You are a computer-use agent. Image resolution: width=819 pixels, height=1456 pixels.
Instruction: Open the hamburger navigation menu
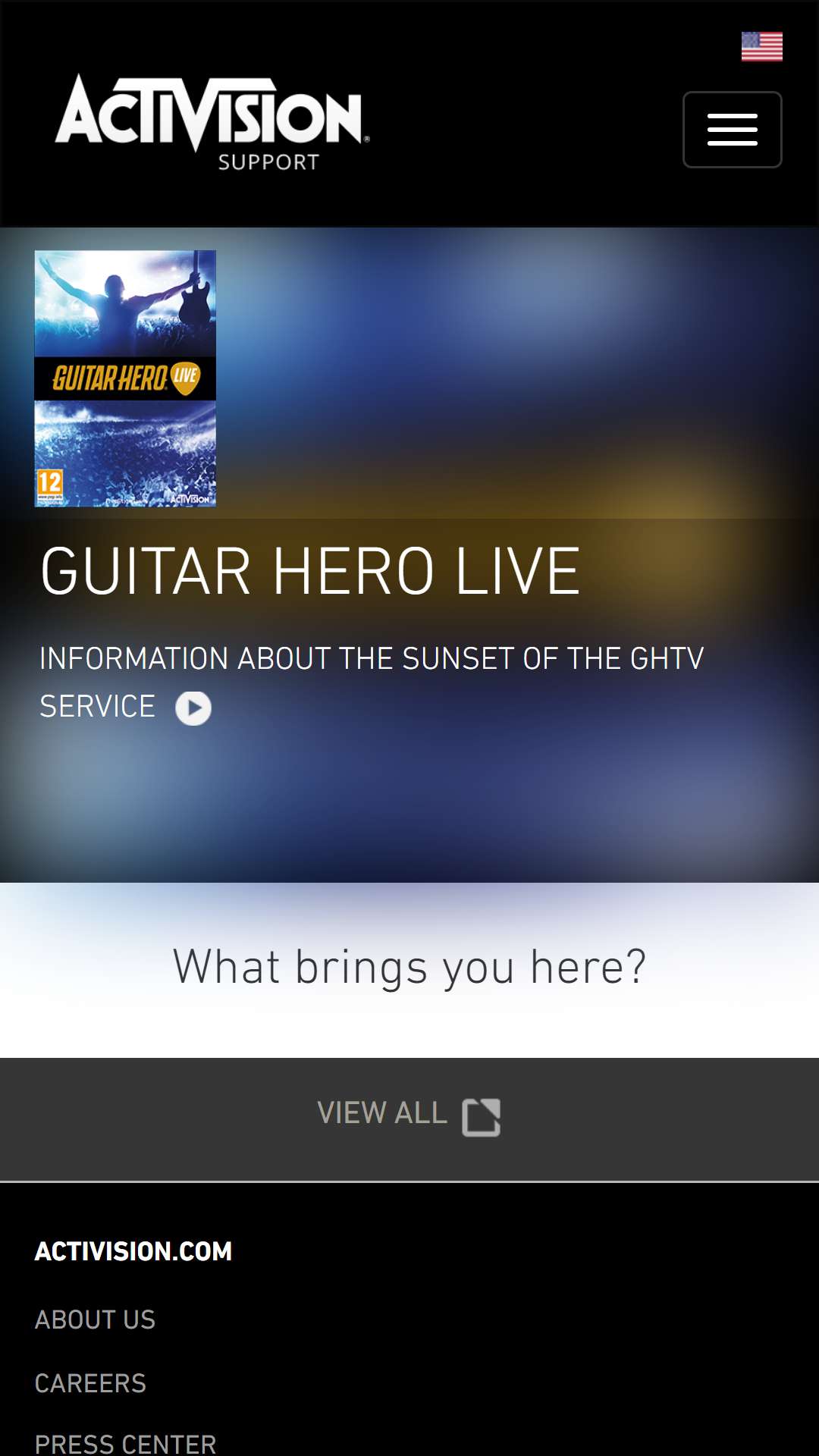(732, 130)
